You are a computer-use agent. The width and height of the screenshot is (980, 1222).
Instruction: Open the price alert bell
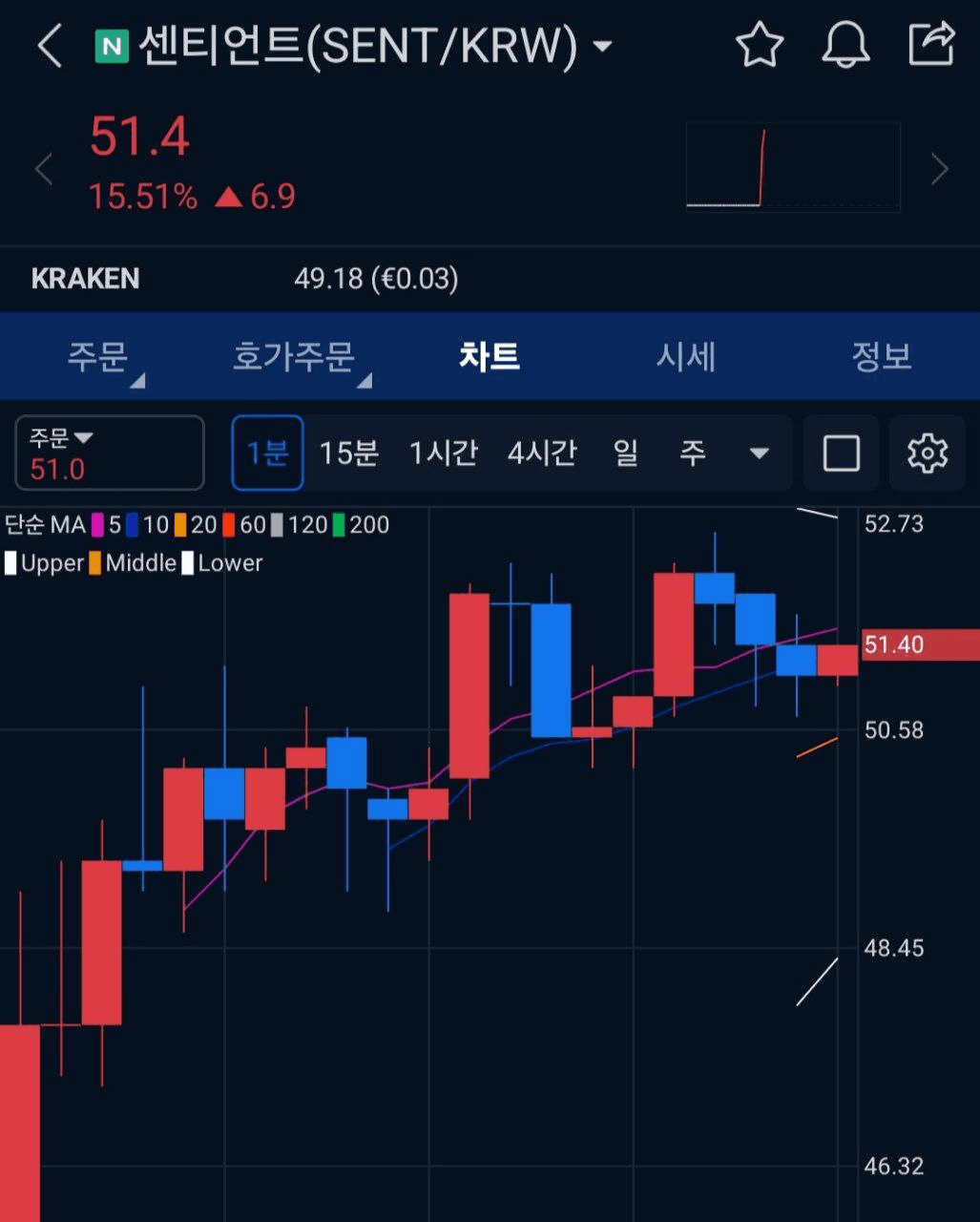tap(845, 45)
